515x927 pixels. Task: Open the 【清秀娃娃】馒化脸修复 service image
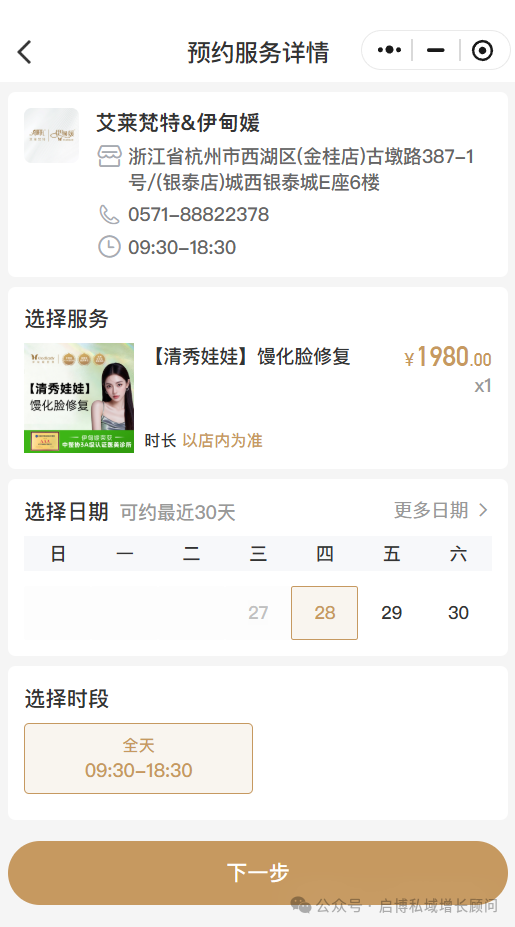[79, 398]
